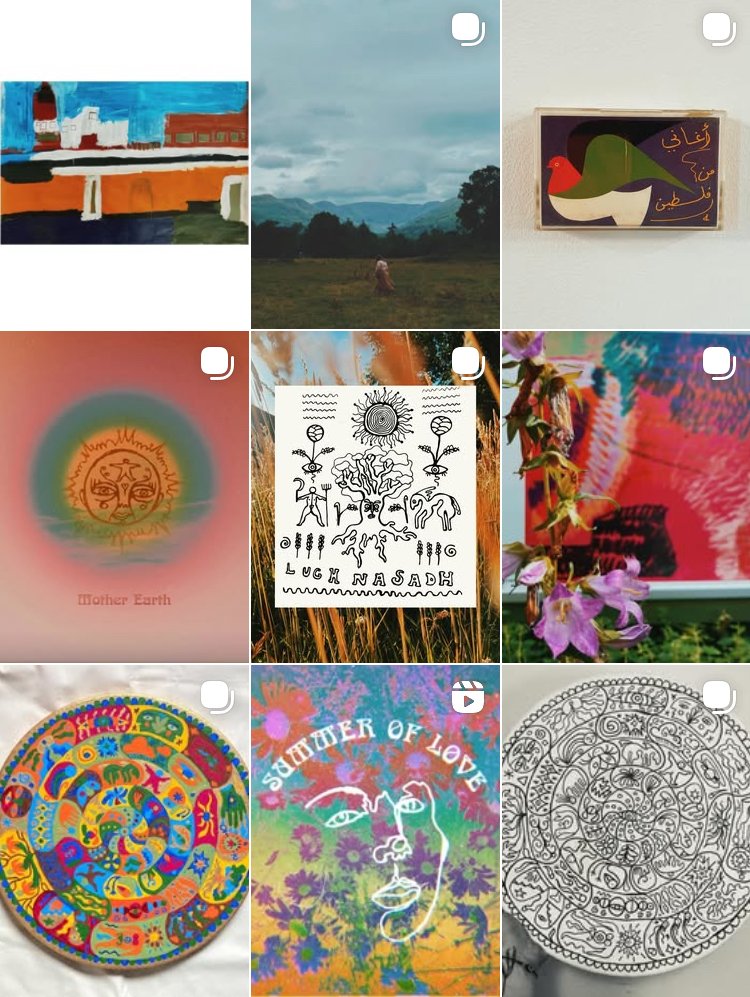Play the Summer of Love reel
Screen dimensions: 750x997
[x=375, y=830]
